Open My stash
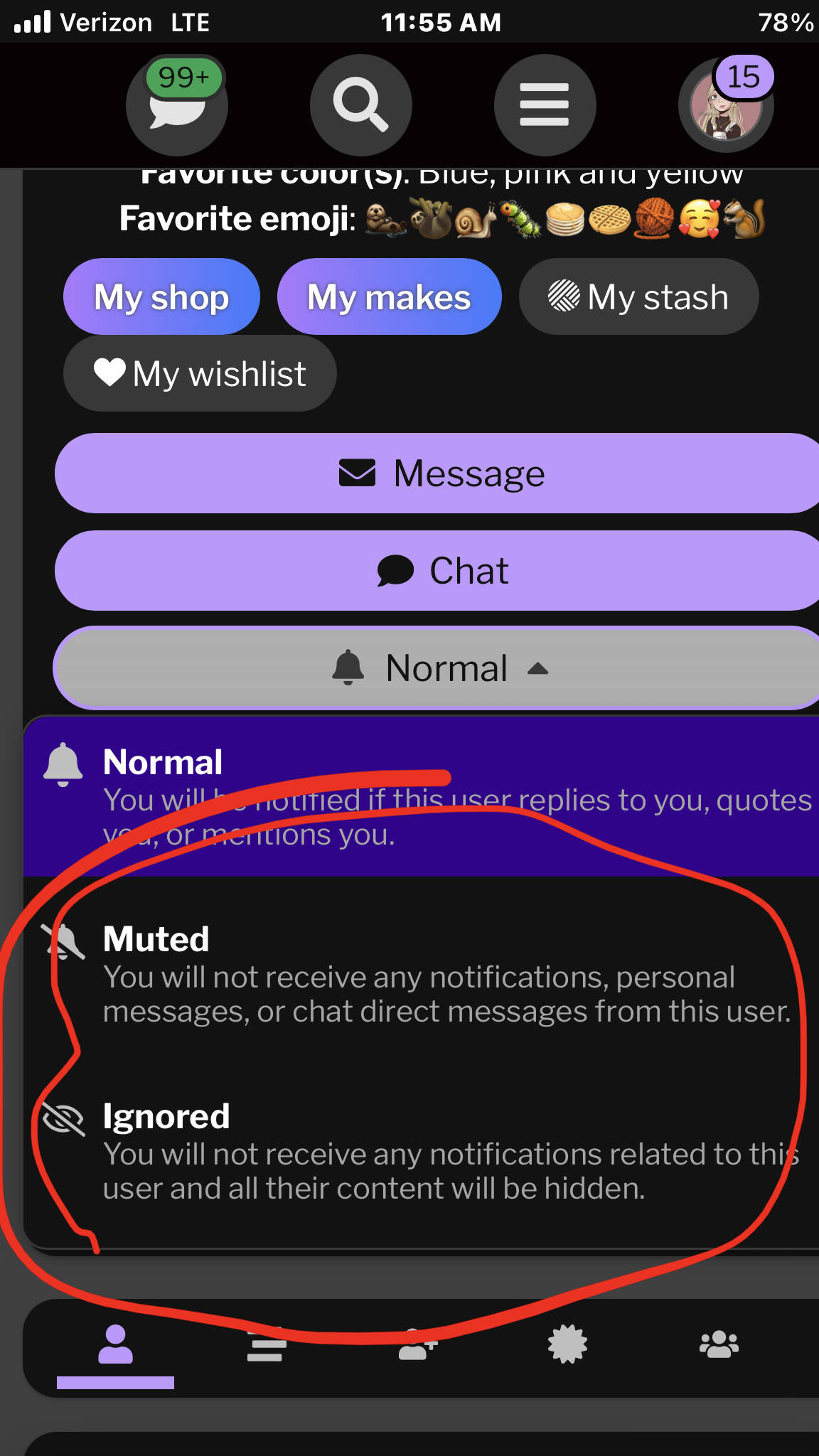 pyautogui.click(x=638, y=297)
